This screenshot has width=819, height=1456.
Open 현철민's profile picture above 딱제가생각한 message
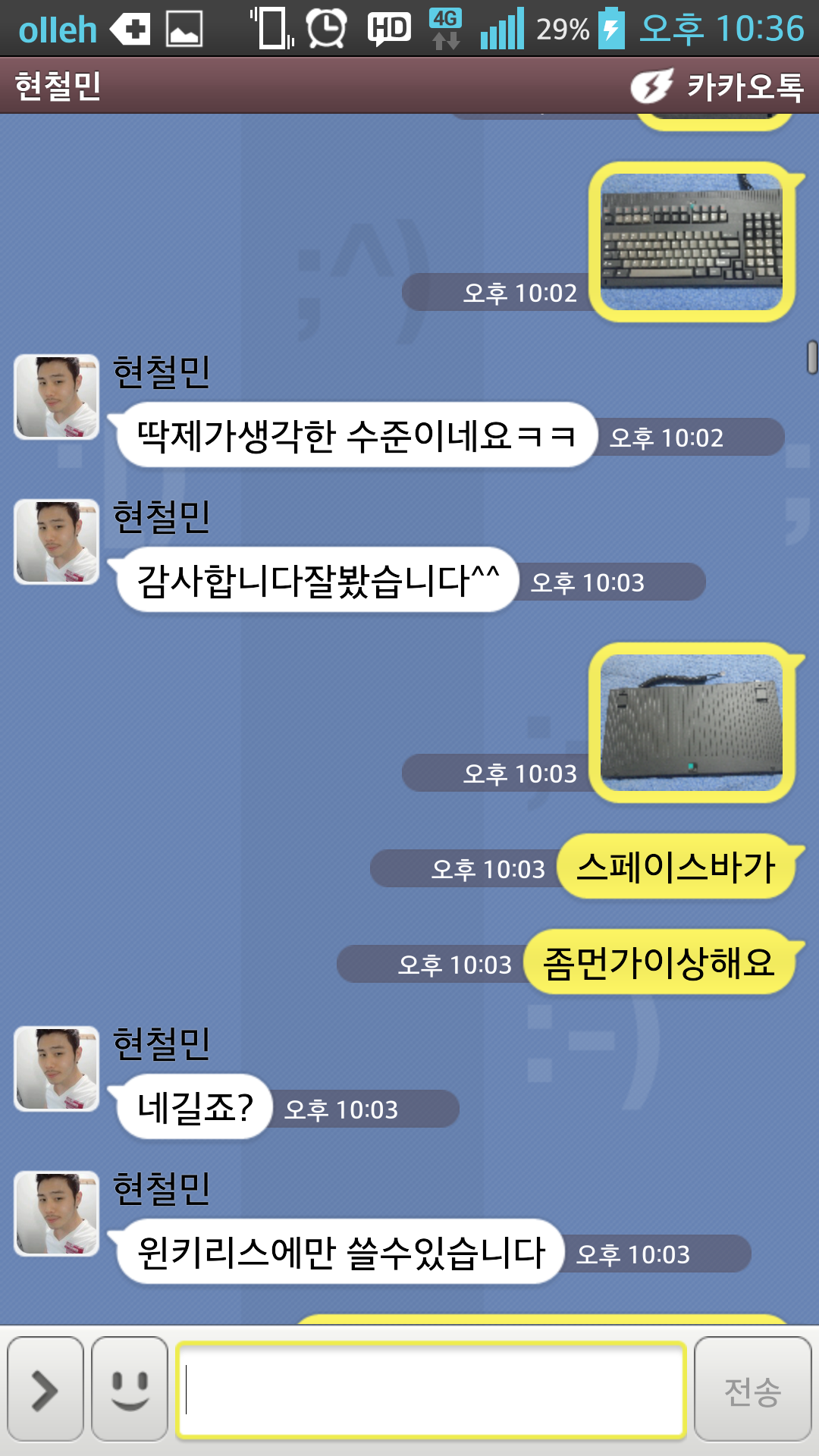(x=57, y=396)
